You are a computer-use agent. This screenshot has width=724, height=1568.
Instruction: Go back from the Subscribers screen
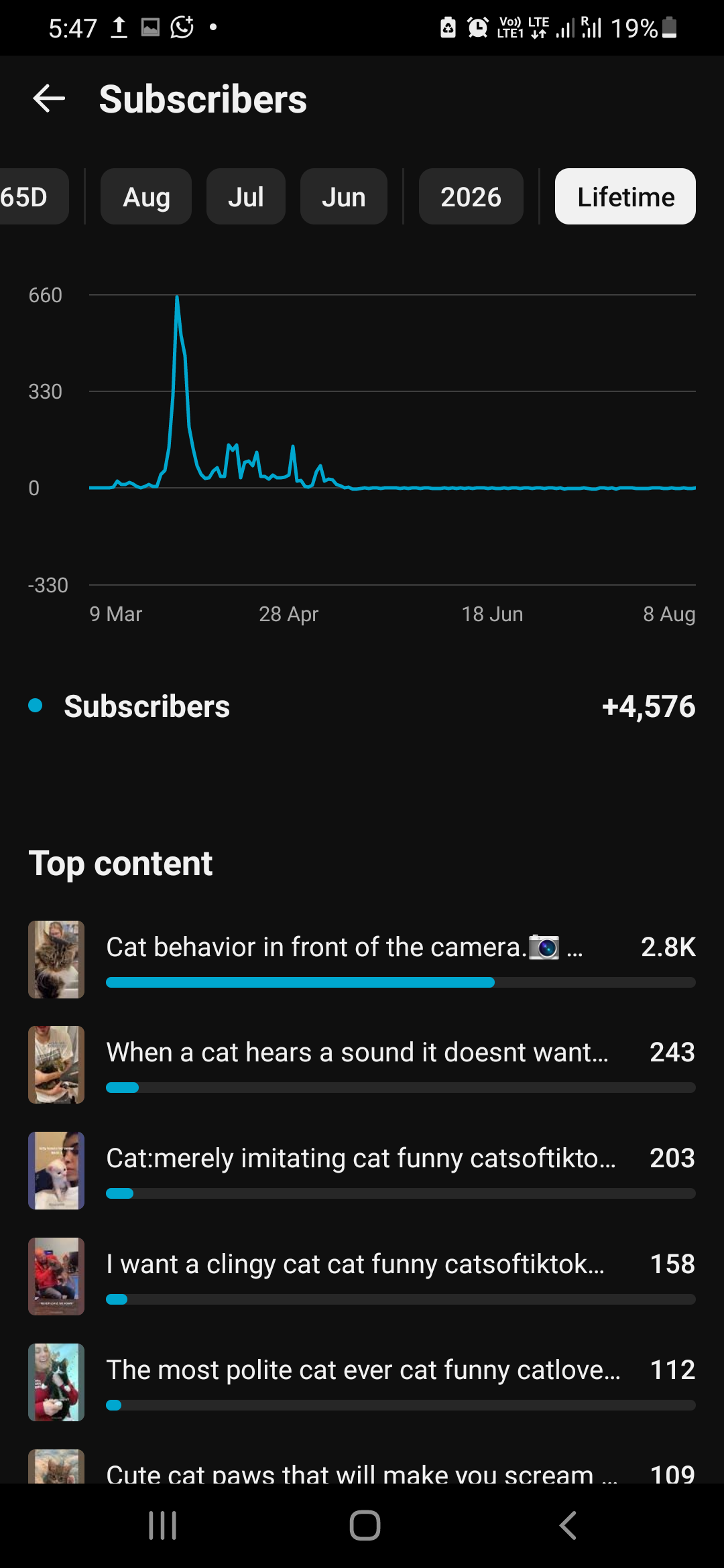49,99
